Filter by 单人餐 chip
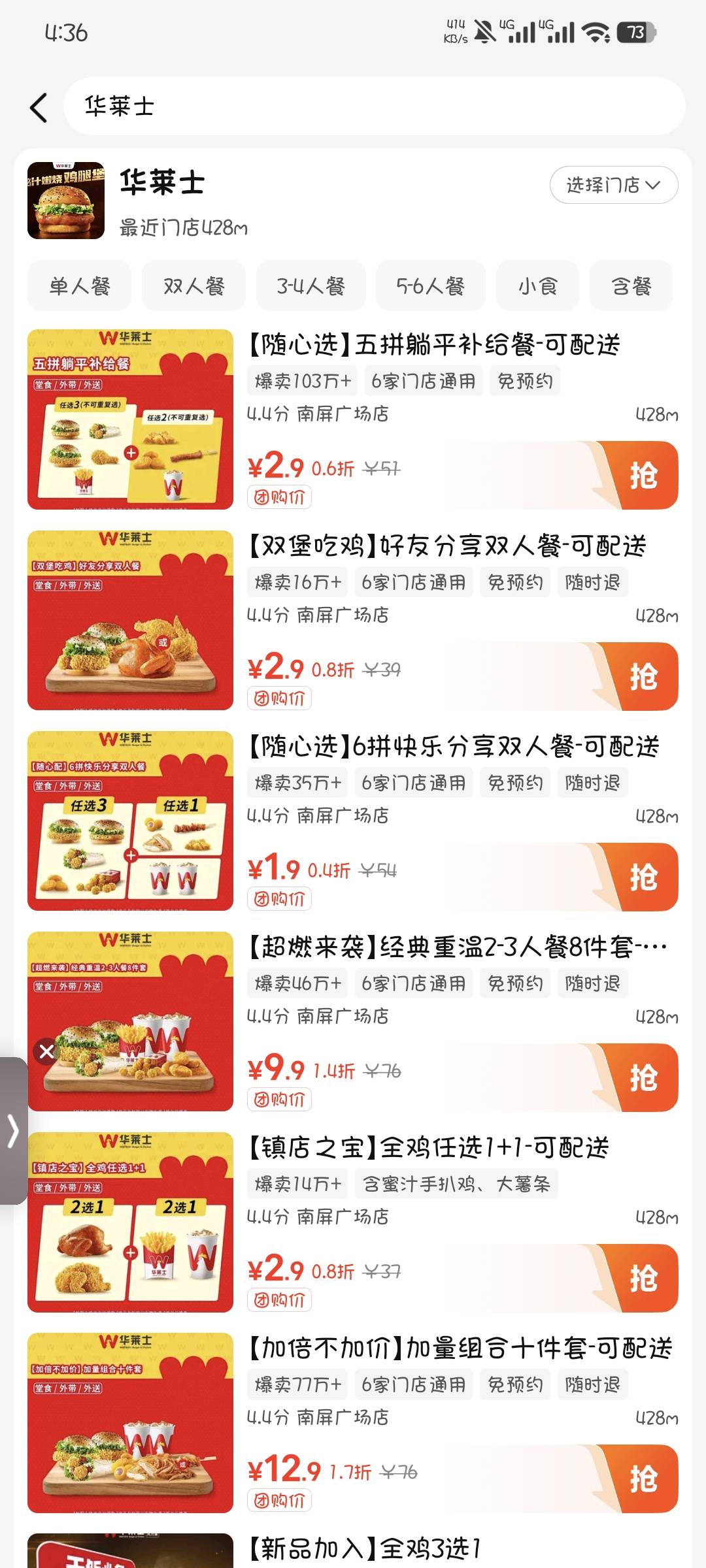The image size is (706, 1568). pos(79,286)
